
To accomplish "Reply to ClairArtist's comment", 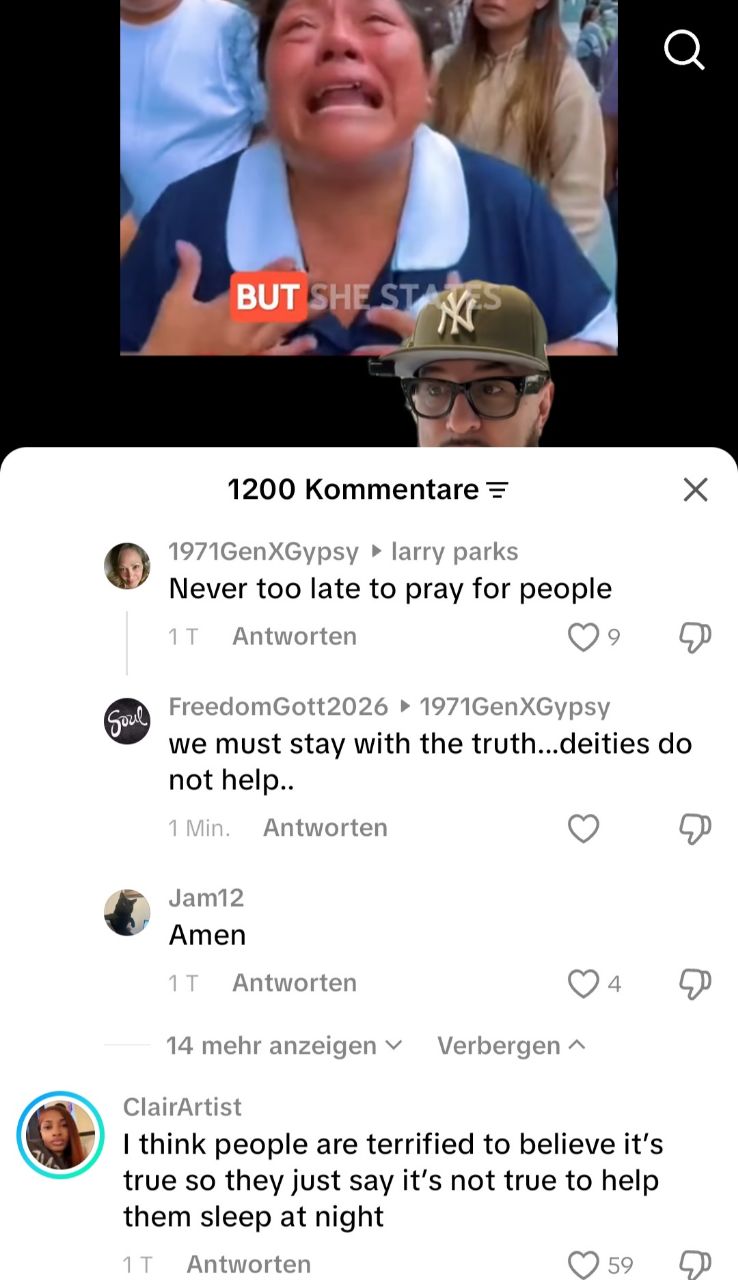I will pos(248,1265).
